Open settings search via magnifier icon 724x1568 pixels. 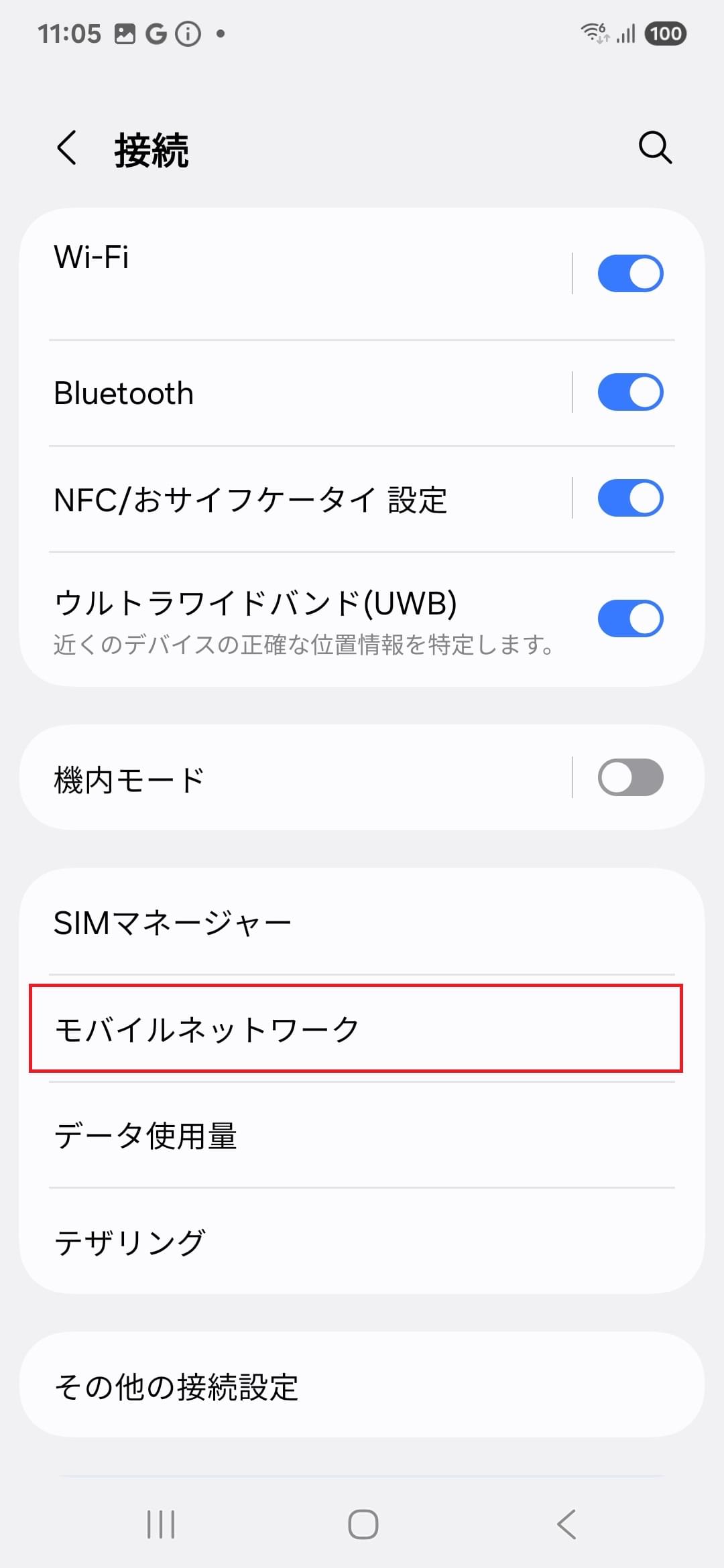(x=654, y=148)
